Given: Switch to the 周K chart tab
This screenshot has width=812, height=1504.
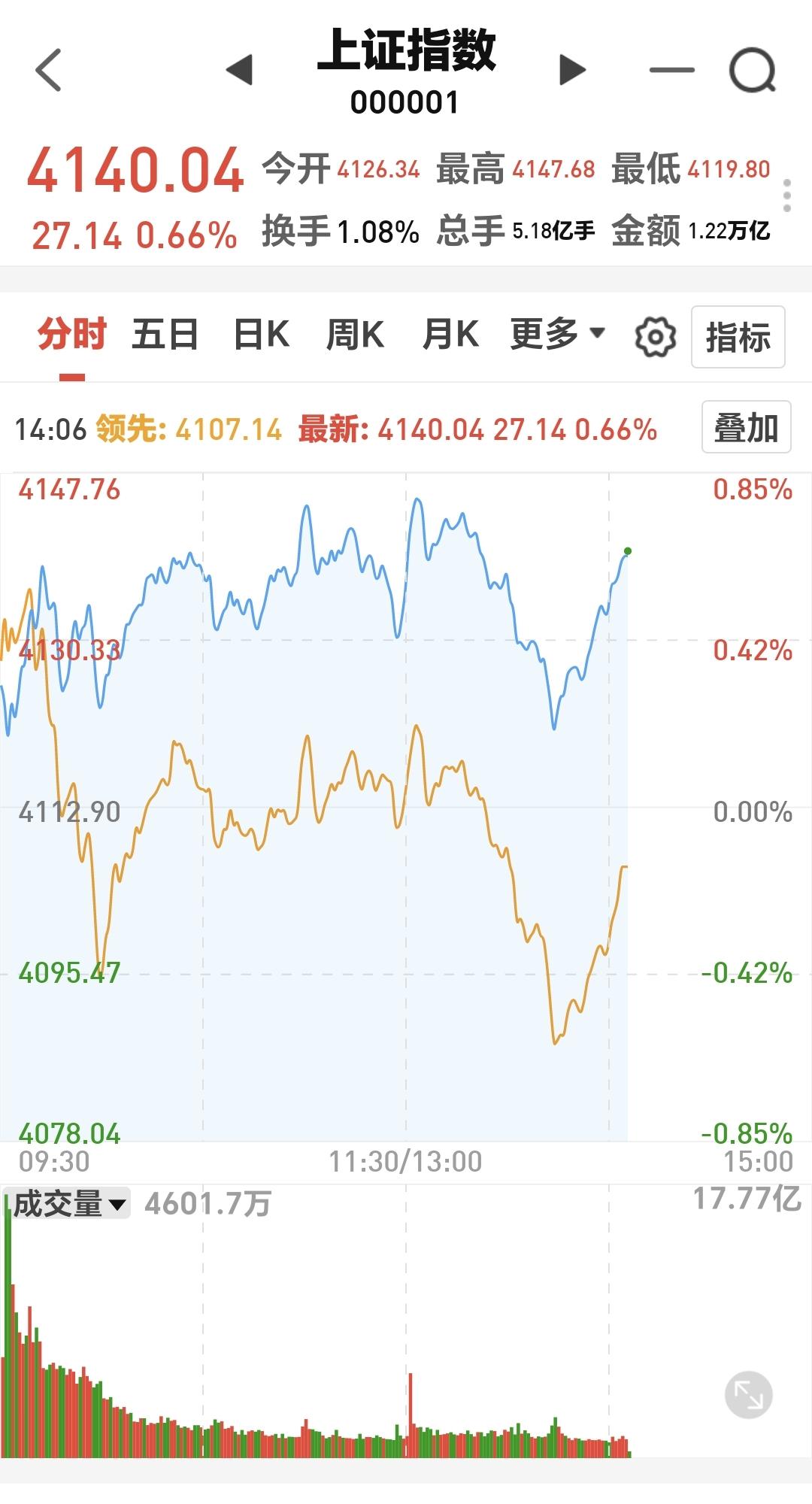Looking at the screenshot, I should click(355, 334).
